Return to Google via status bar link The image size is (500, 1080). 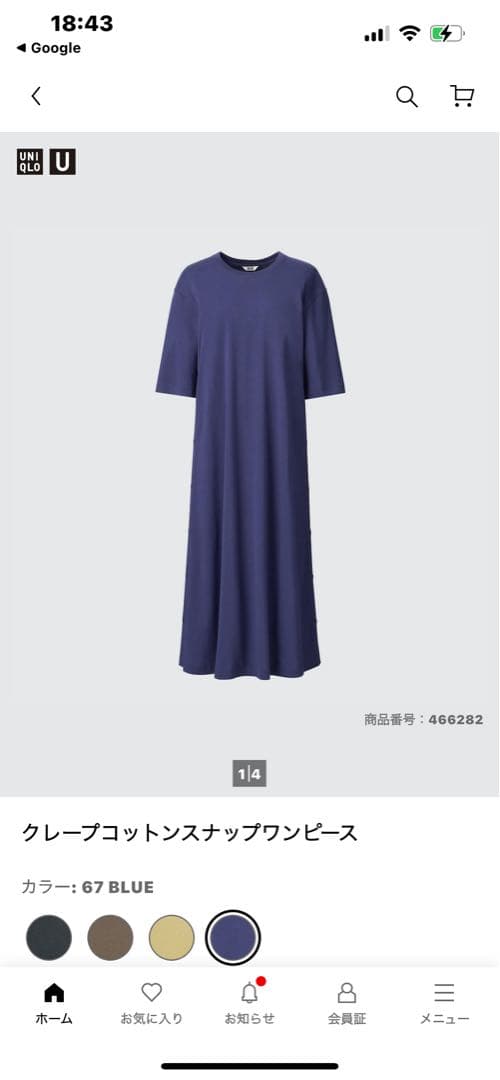pos(48,48)
